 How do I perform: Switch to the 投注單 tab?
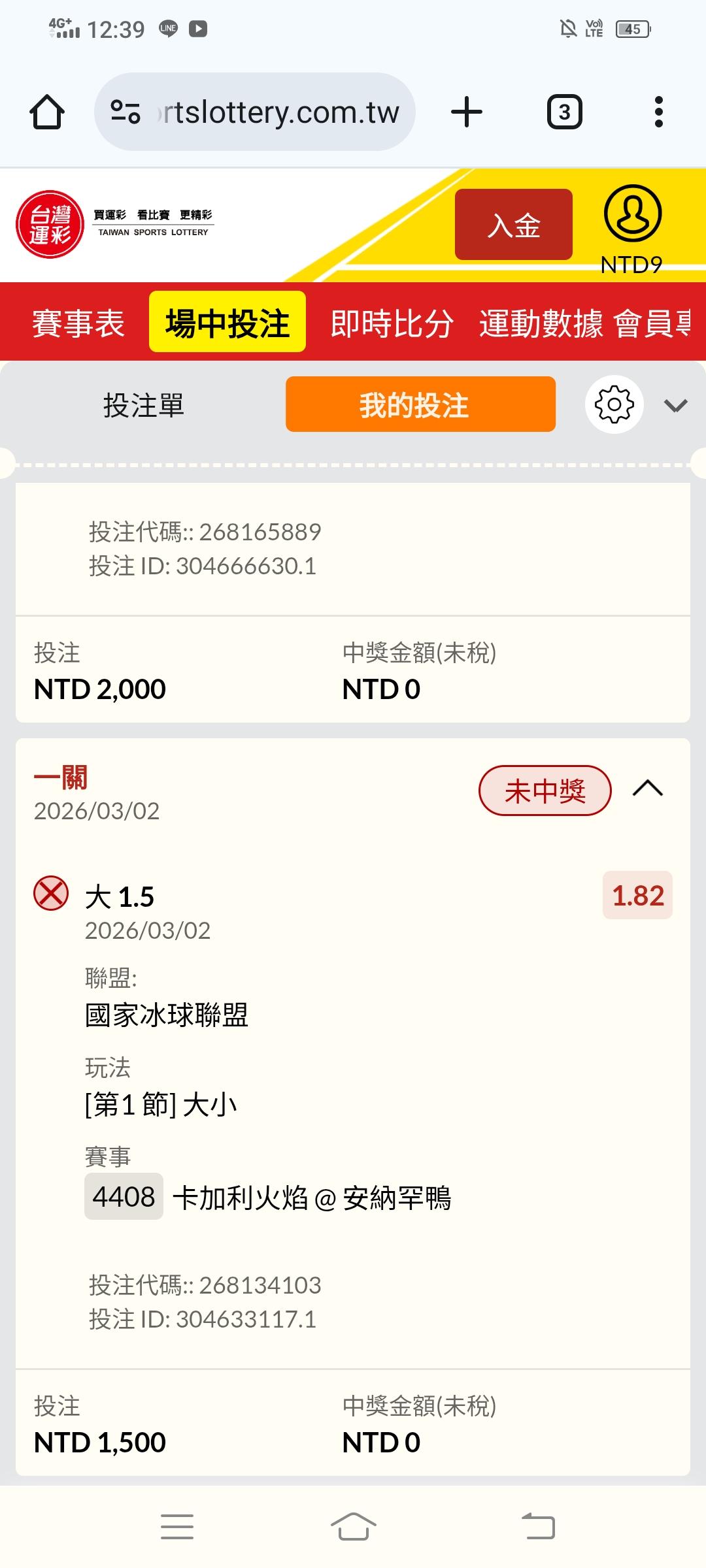(x=144, y=405)
